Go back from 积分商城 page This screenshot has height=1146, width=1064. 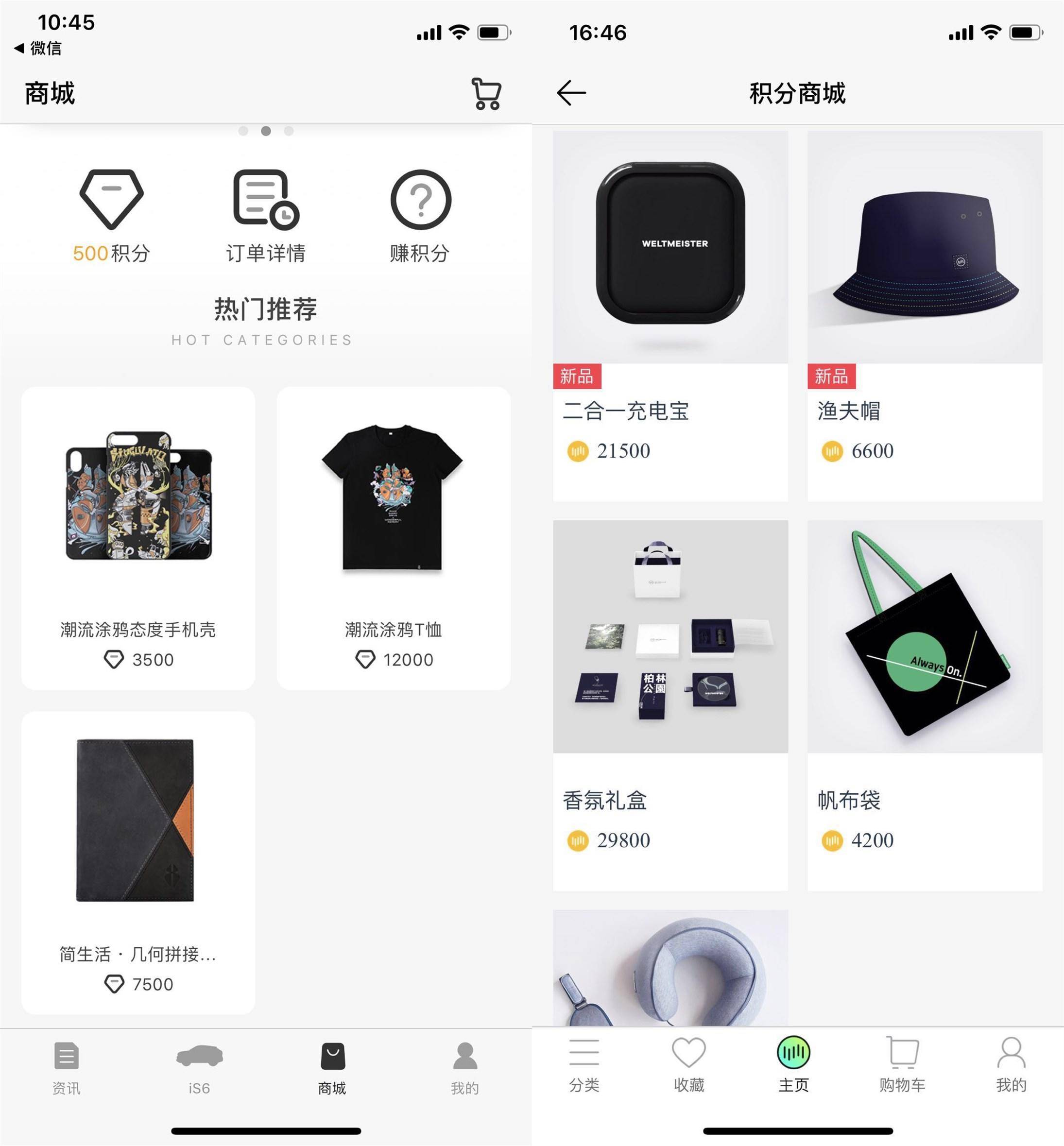571,93
